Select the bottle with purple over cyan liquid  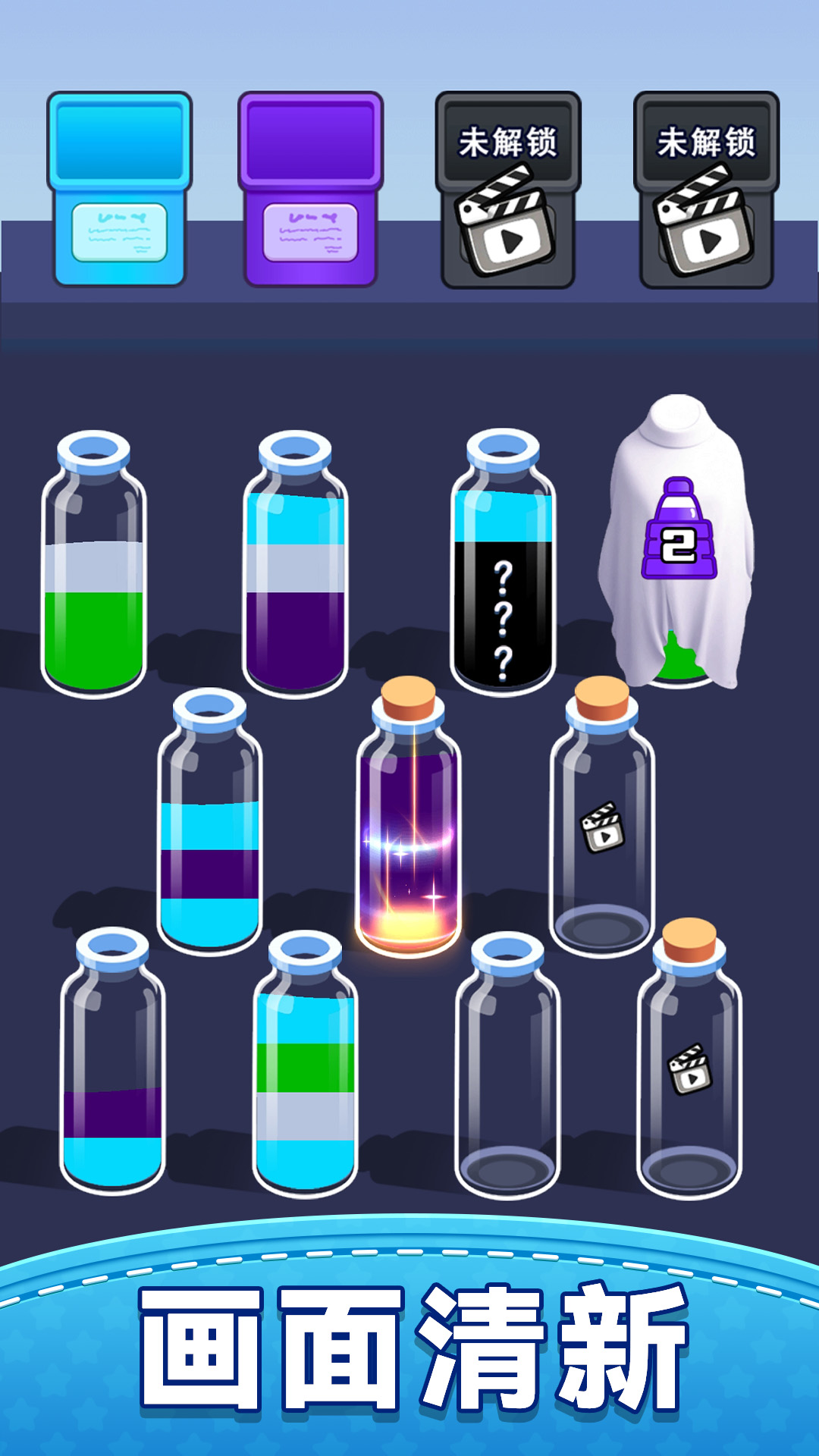coord(112,1060)
